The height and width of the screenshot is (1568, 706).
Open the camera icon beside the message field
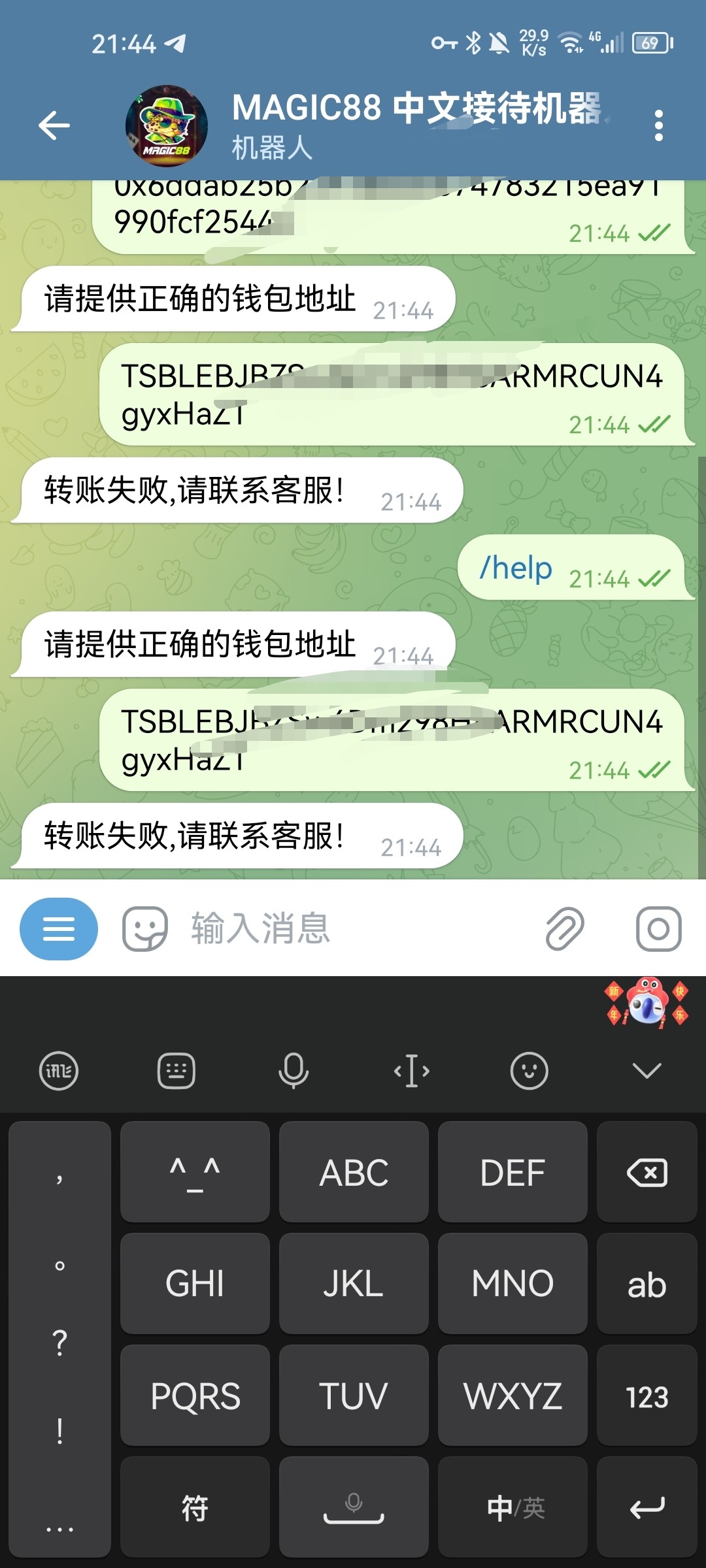tap(658, 928)
